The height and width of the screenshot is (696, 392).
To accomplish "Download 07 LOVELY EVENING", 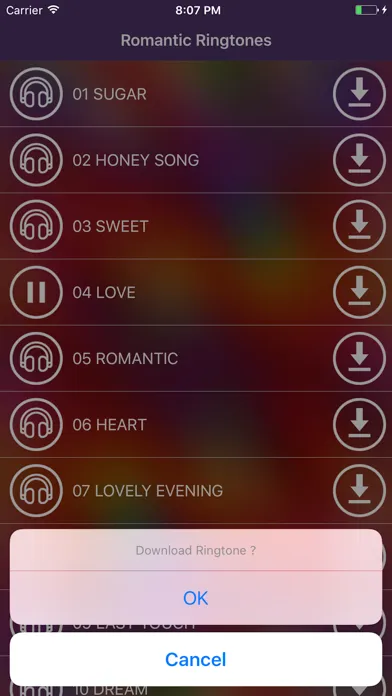I will (x=359, y=490).
